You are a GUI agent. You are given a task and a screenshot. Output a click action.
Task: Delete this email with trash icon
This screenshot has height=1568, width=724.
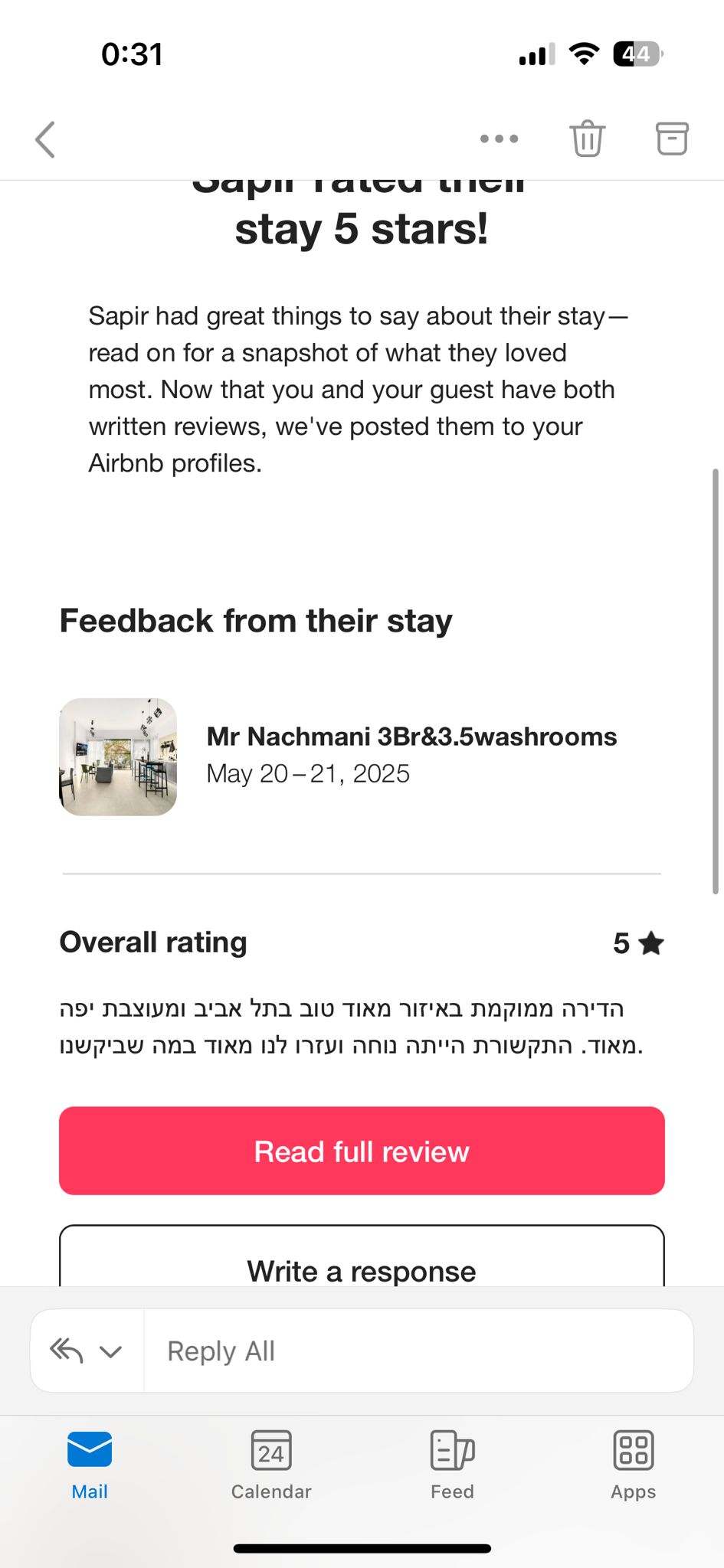(x=588, y=139)
